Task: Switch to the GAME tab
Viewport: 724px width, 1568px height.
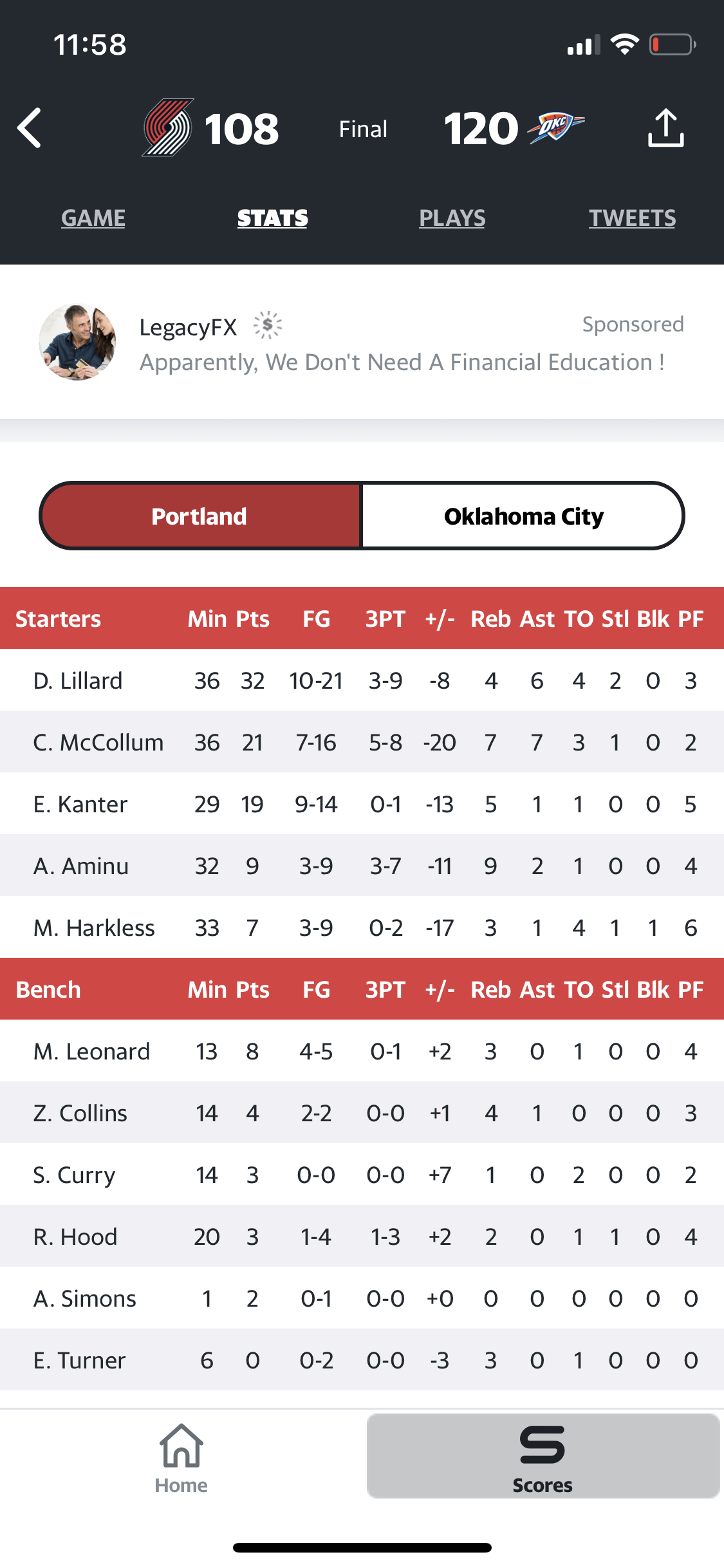Action: [93, 218]
